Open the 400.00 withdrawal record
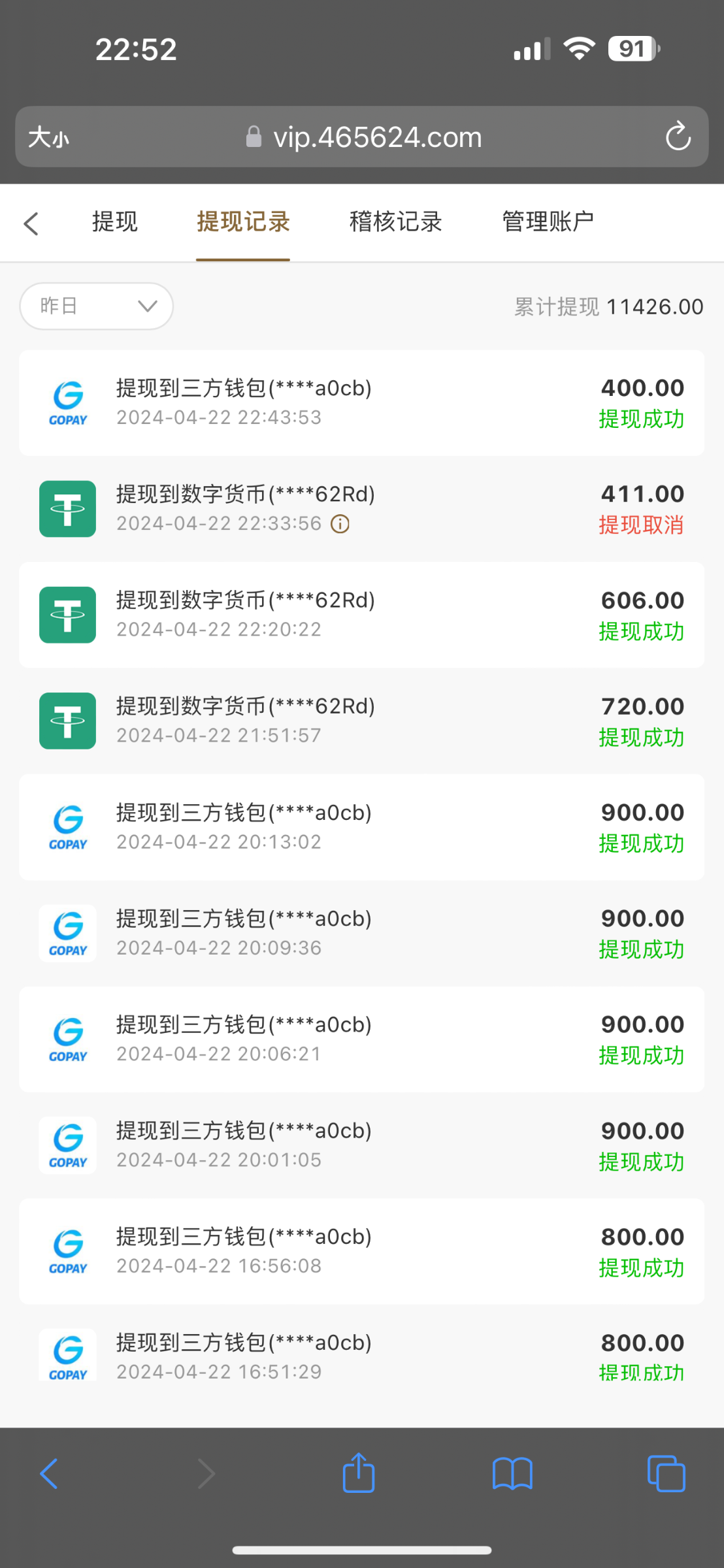This screenshot has height=1568, width=724. [x=361, y=402]
